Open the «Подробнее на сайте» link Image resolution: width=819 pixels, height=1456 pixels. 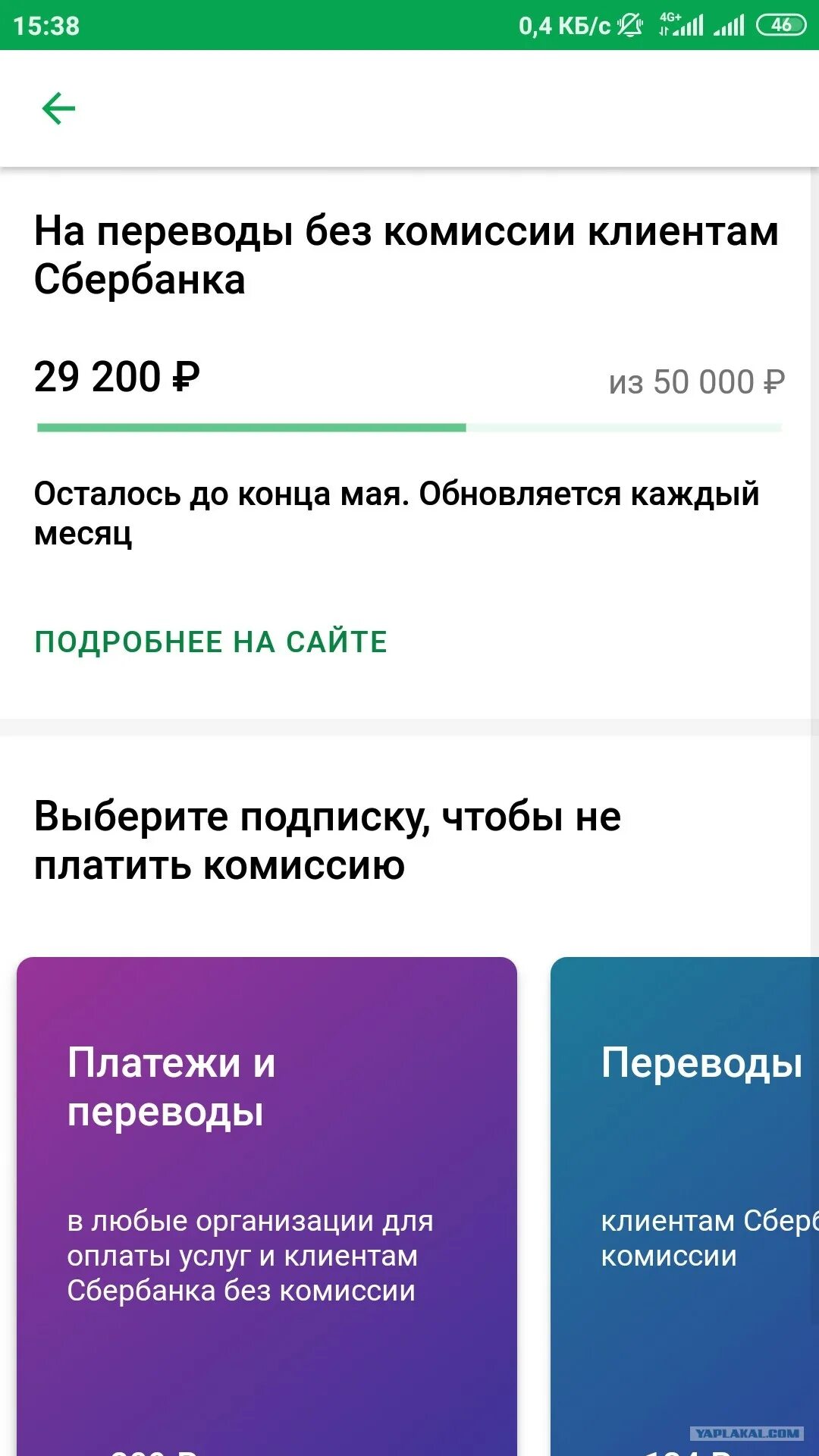point(211,642)
